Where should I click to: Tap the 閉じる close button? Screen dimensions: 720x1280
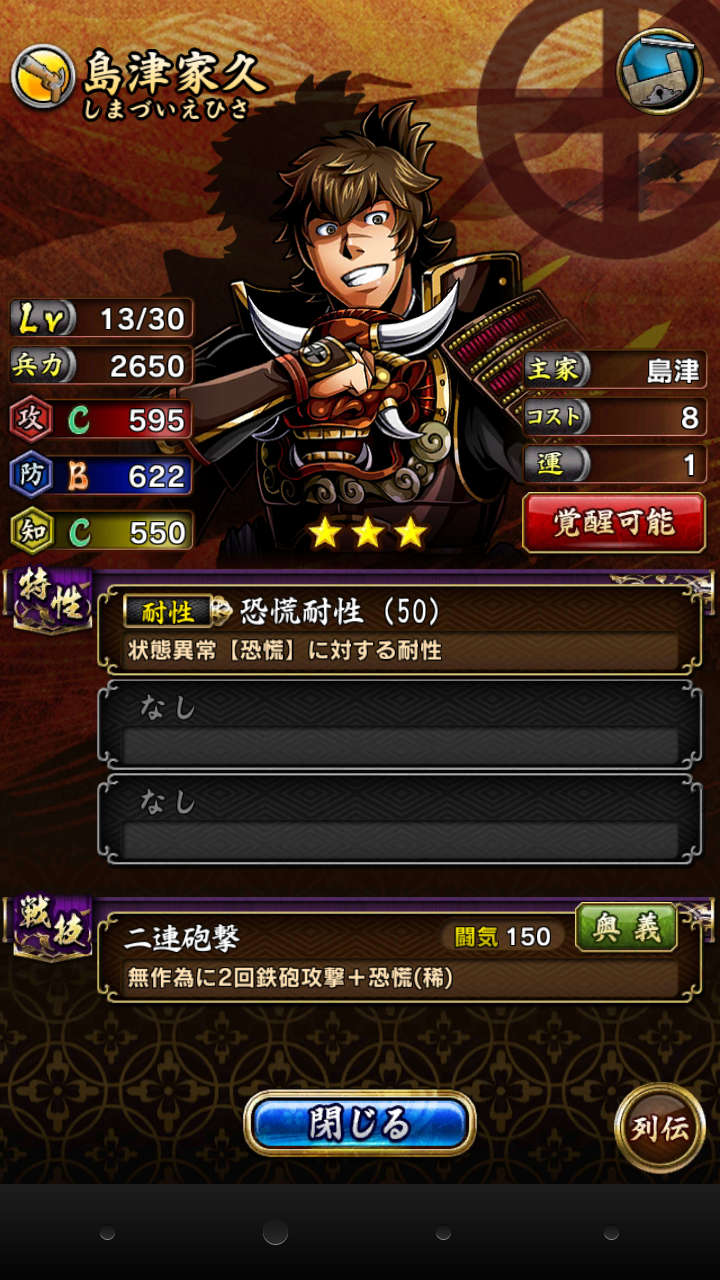pos(359,1123)
